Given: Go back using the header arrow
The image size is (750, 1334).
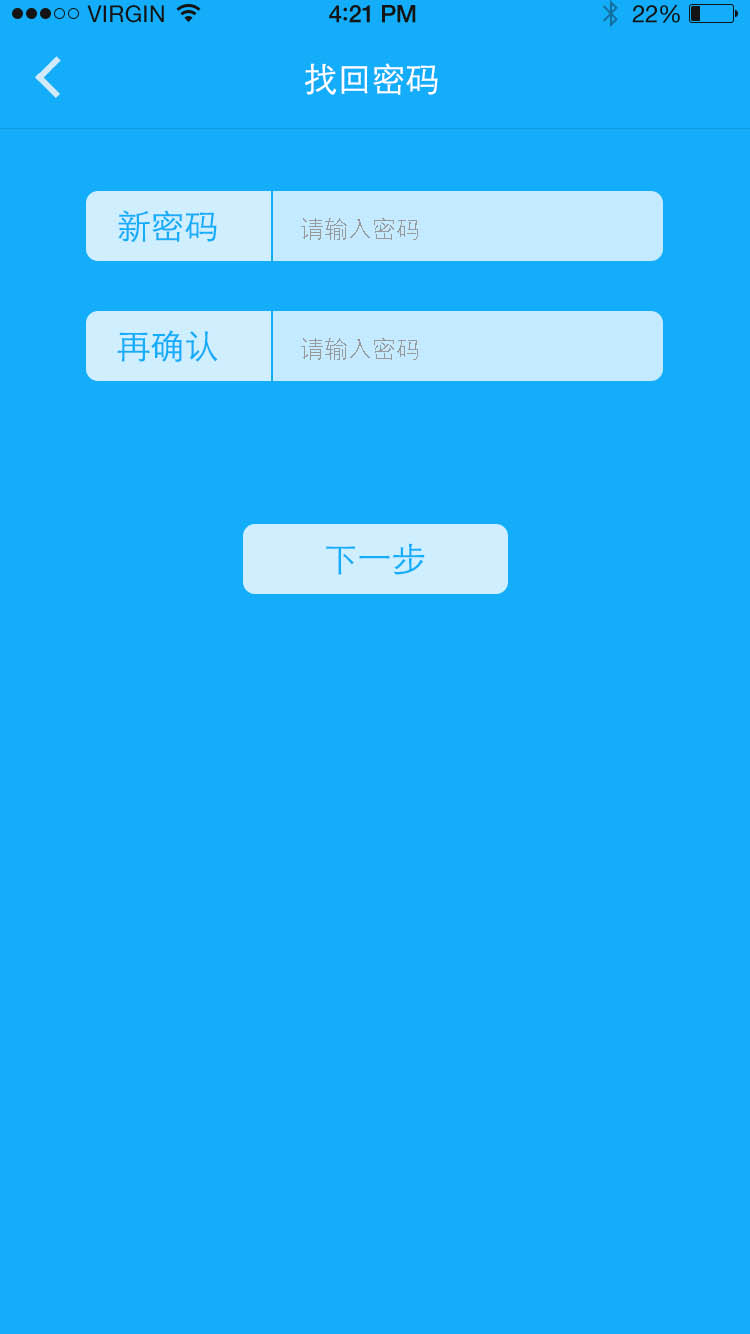Looking at the screenshot, I should tap(48, 78).
